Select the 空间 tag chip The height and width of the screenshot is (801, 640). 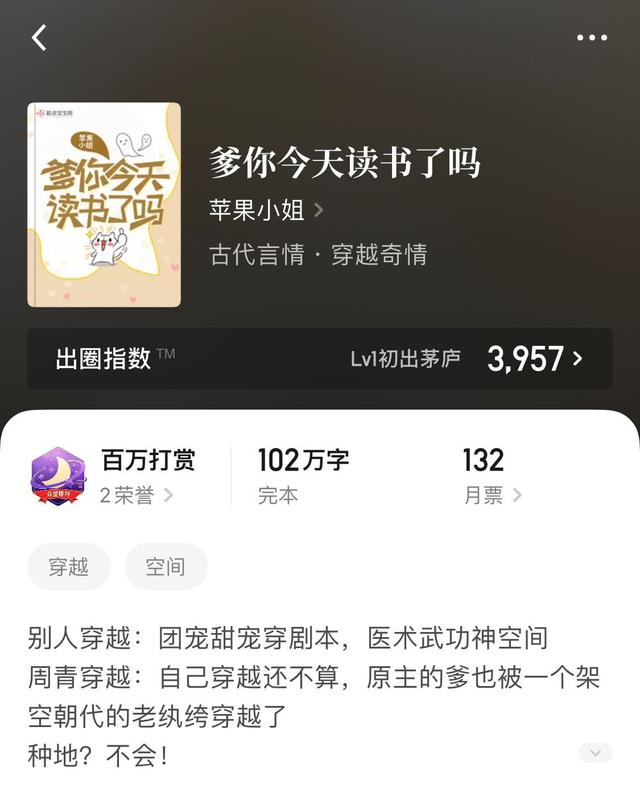pyautogui.click(x=165, y=567)
